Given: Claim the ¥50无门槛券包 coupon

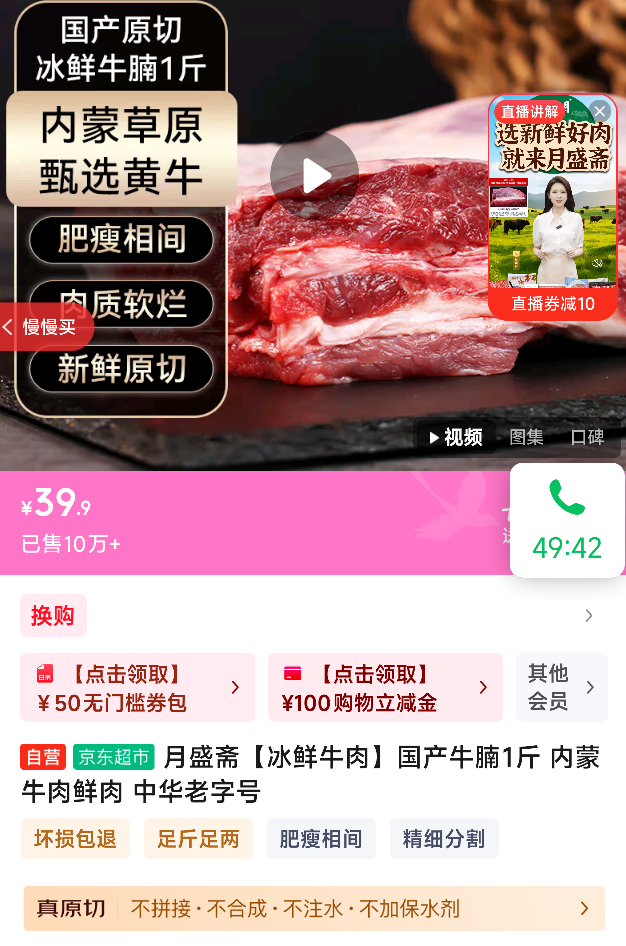Looking at the screenshot, I should click(x=138, y=688).
